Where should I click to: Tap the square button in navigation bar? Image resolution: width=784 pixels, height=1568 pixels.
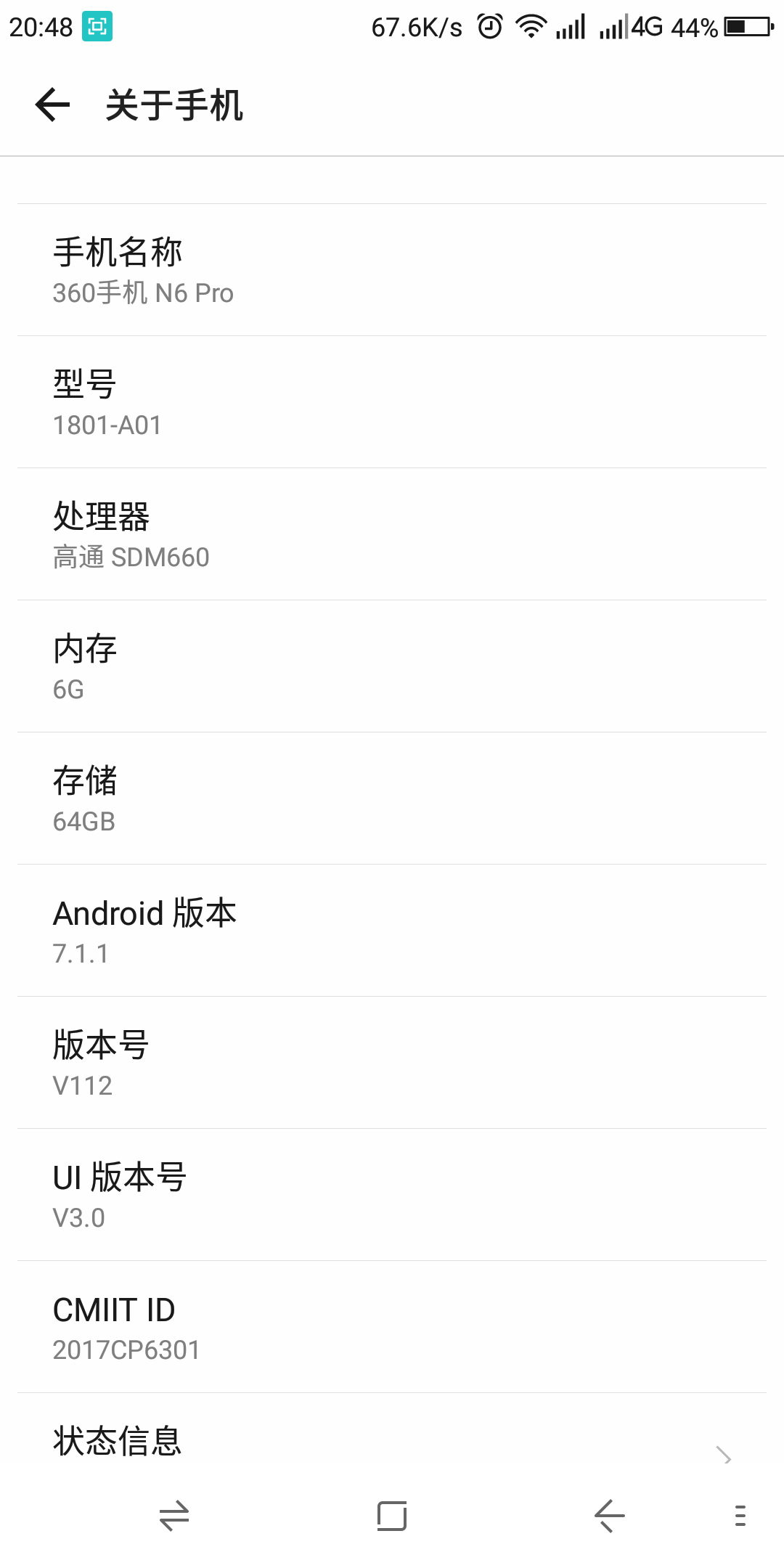pyautogui.click(x=392, y=1516)
